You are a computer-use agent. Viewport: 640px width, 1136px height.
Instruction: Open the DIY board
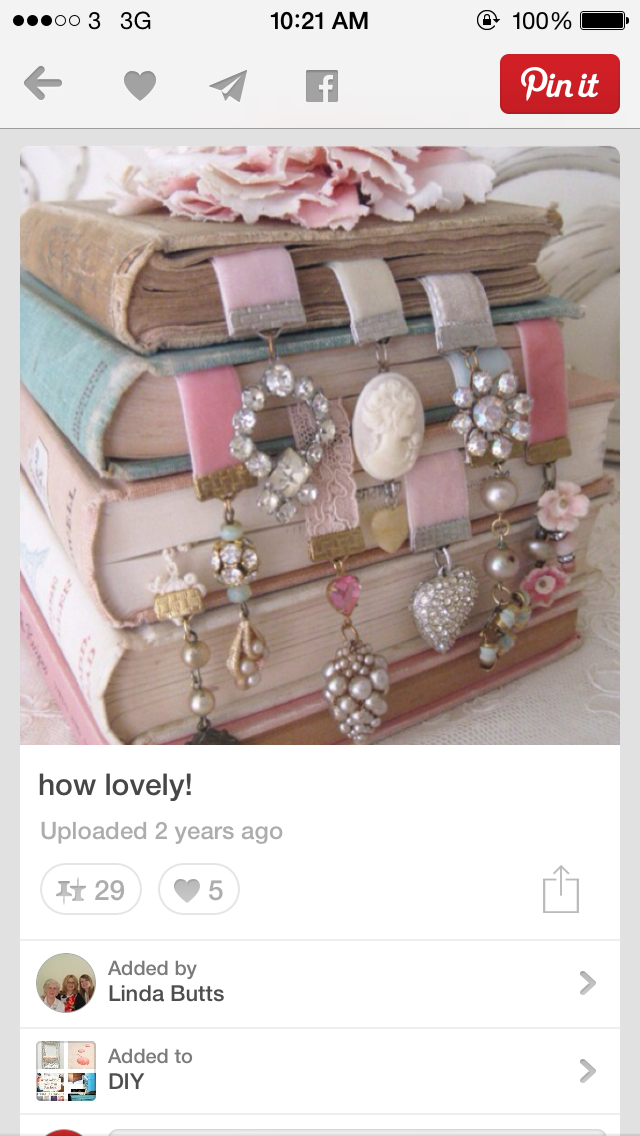point(320,1070)
